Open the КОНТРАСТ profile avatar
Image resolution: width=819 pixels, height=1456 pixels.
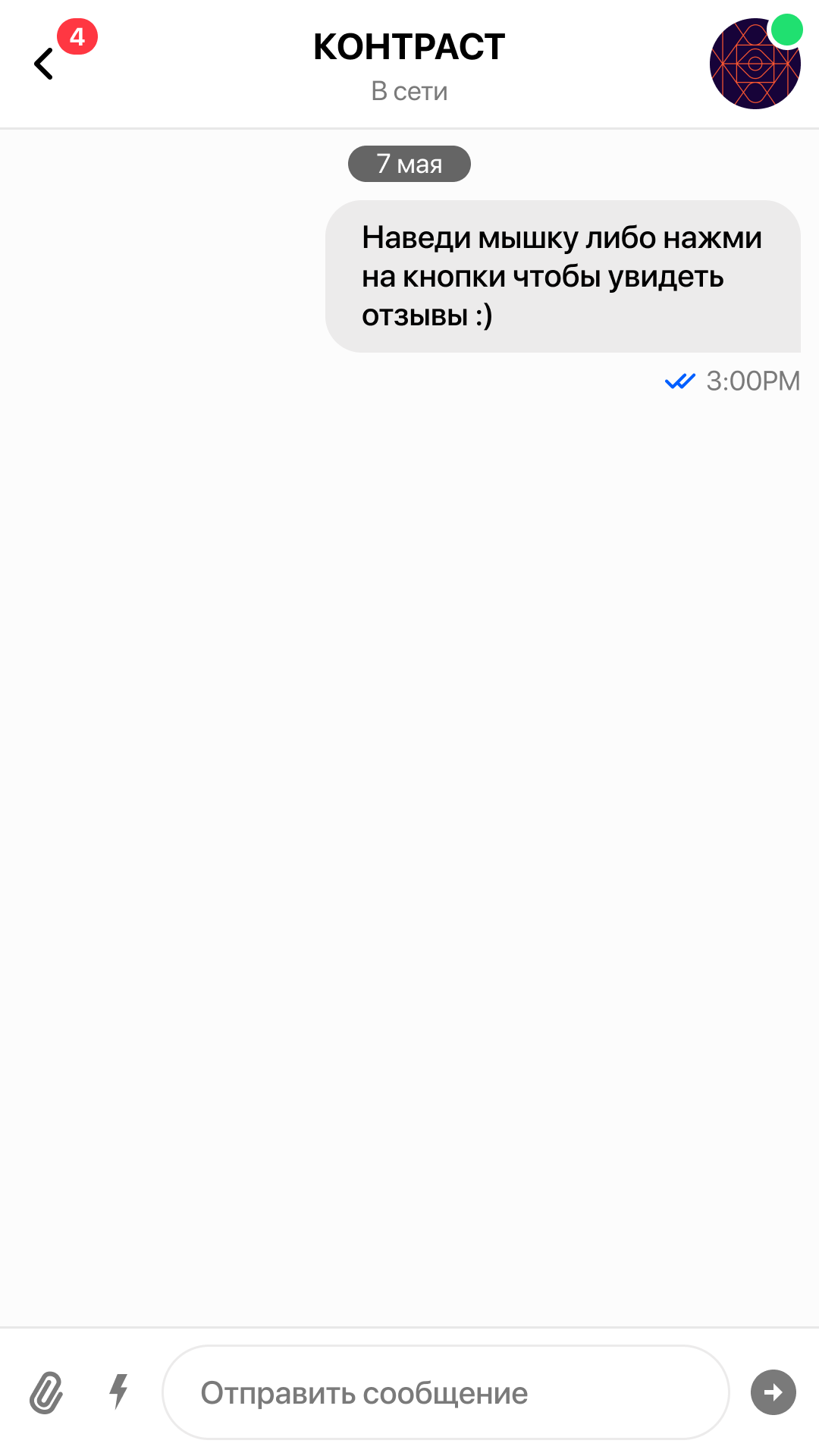[755, 64]
